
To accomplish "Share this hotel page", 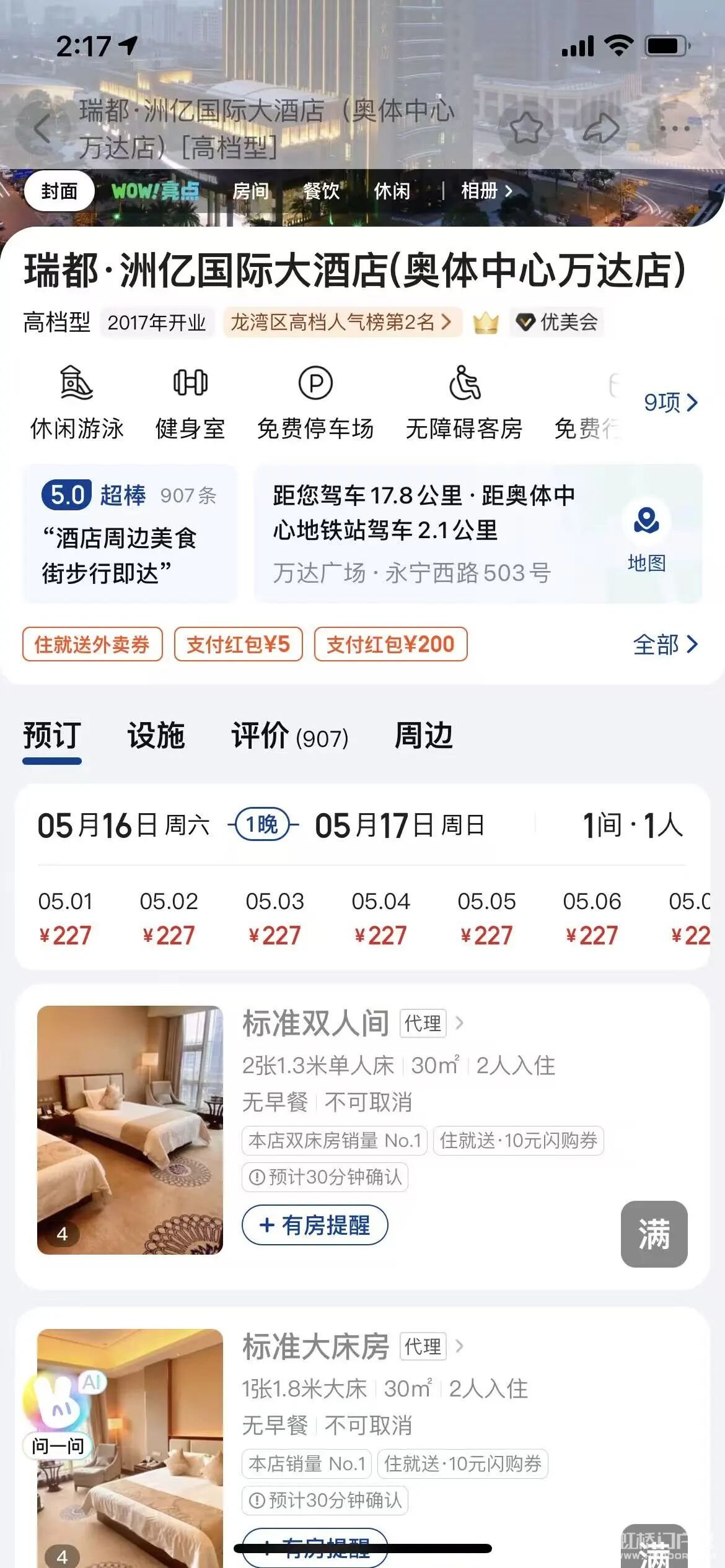I will 601,129.
